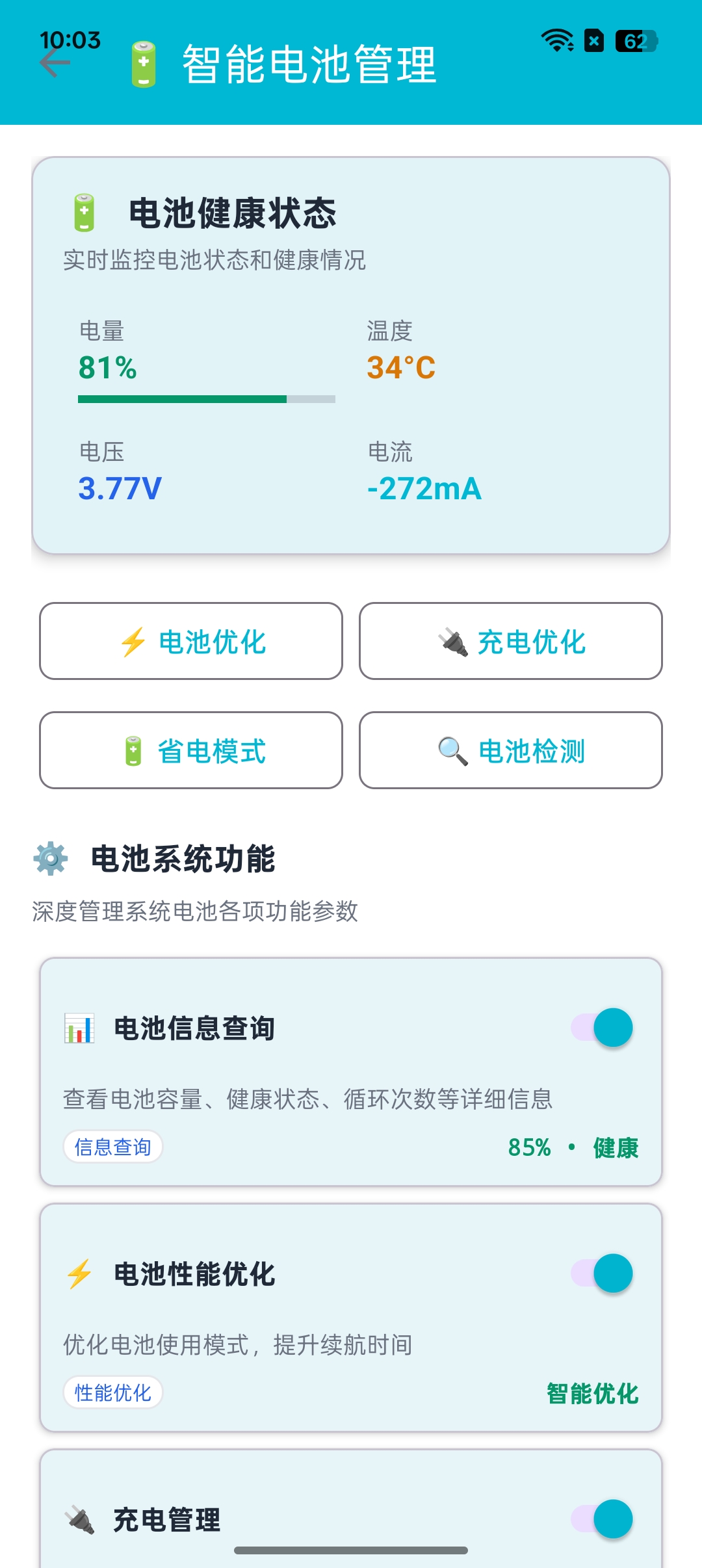Open 电池优化 from the quick actions
This screenshot has height=1568, width=702.
coord(190,642)
